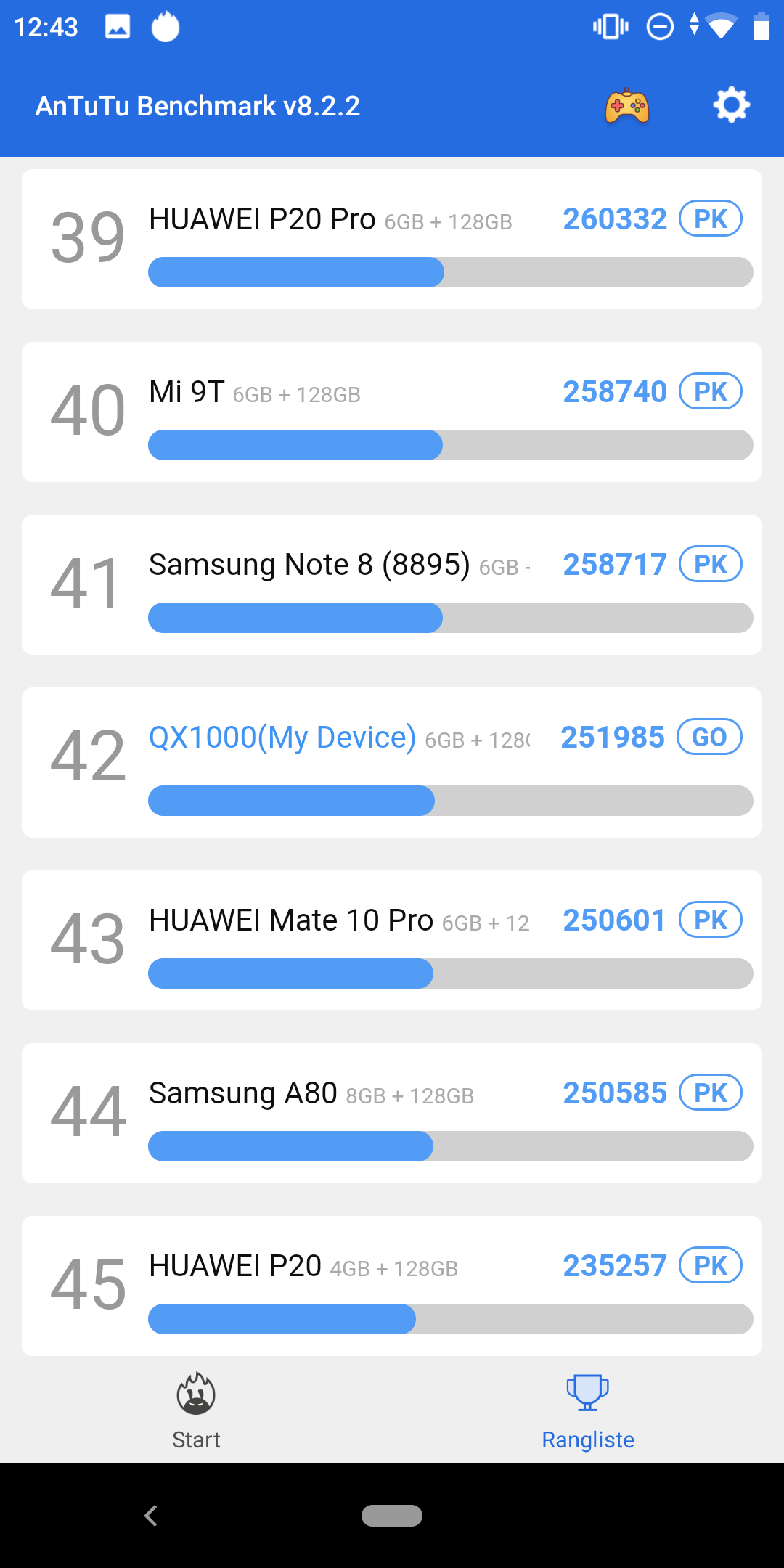Screen dimensions: 784x1568
Task: Tap PK next to HUAWEI P20 Pro
Action: [710, 219]
